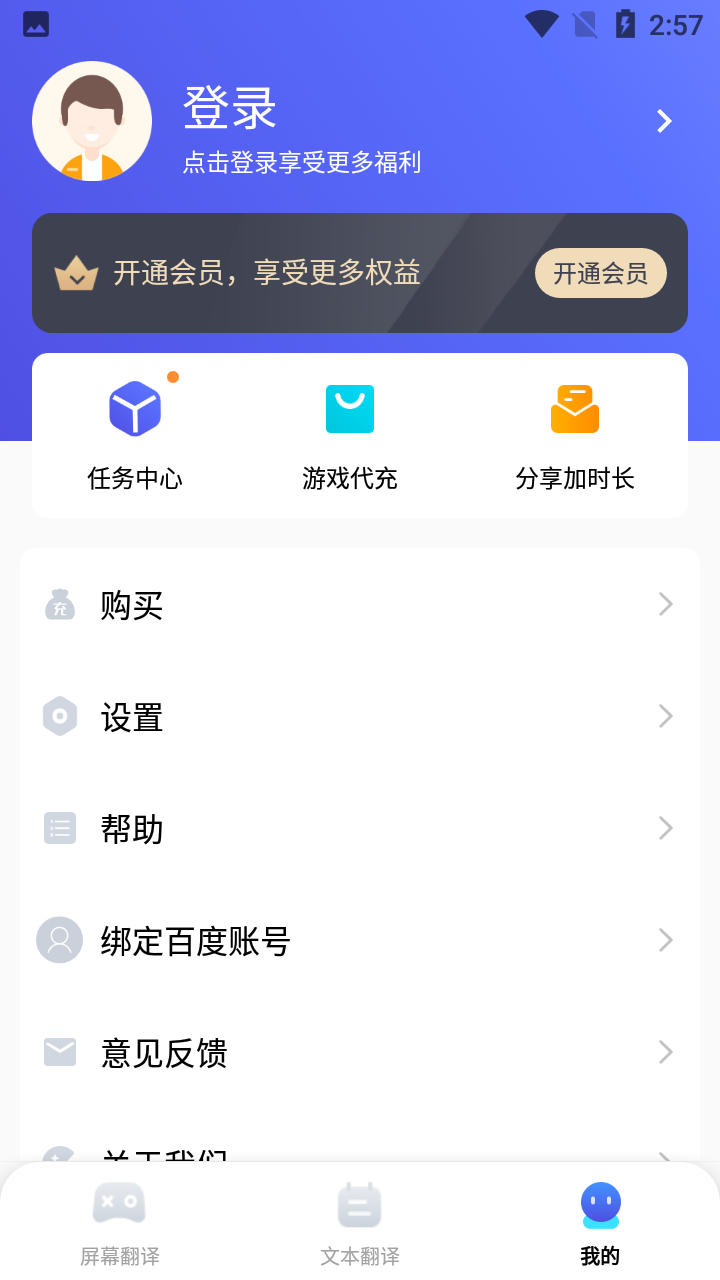Tap the person icon beside 绑定百度账号
The height and width of the screenshot is (1280, 720).
60,940
